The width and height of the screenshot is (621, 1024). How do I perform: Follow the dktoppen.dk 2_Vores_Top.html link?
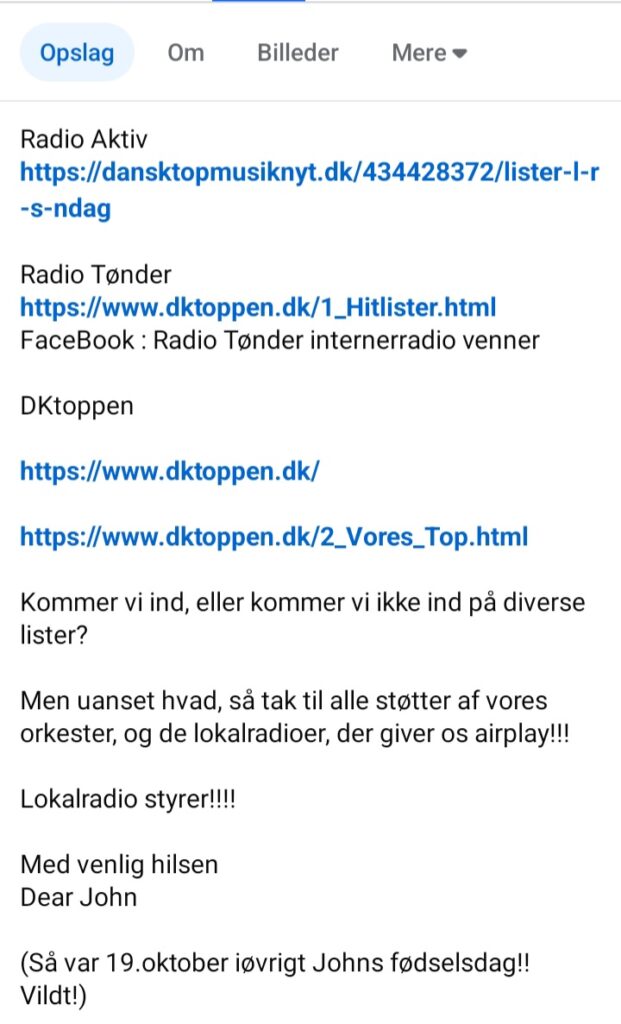click(274, 537)
